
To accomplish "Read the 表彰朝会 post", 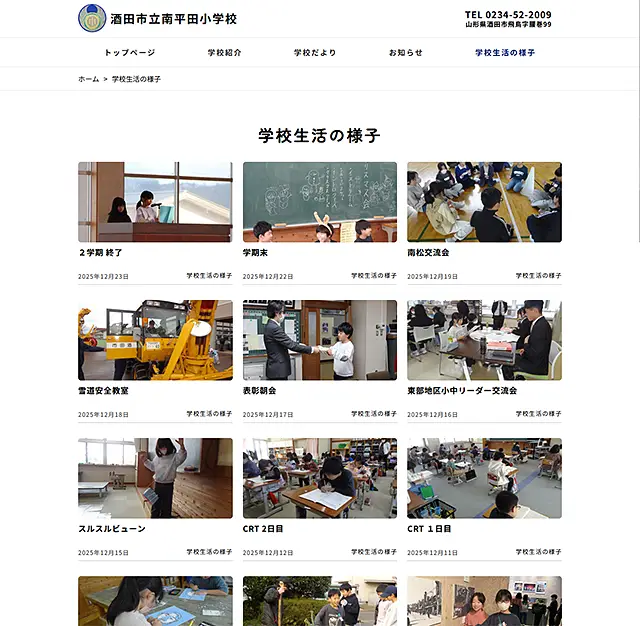I will point(319,341).
